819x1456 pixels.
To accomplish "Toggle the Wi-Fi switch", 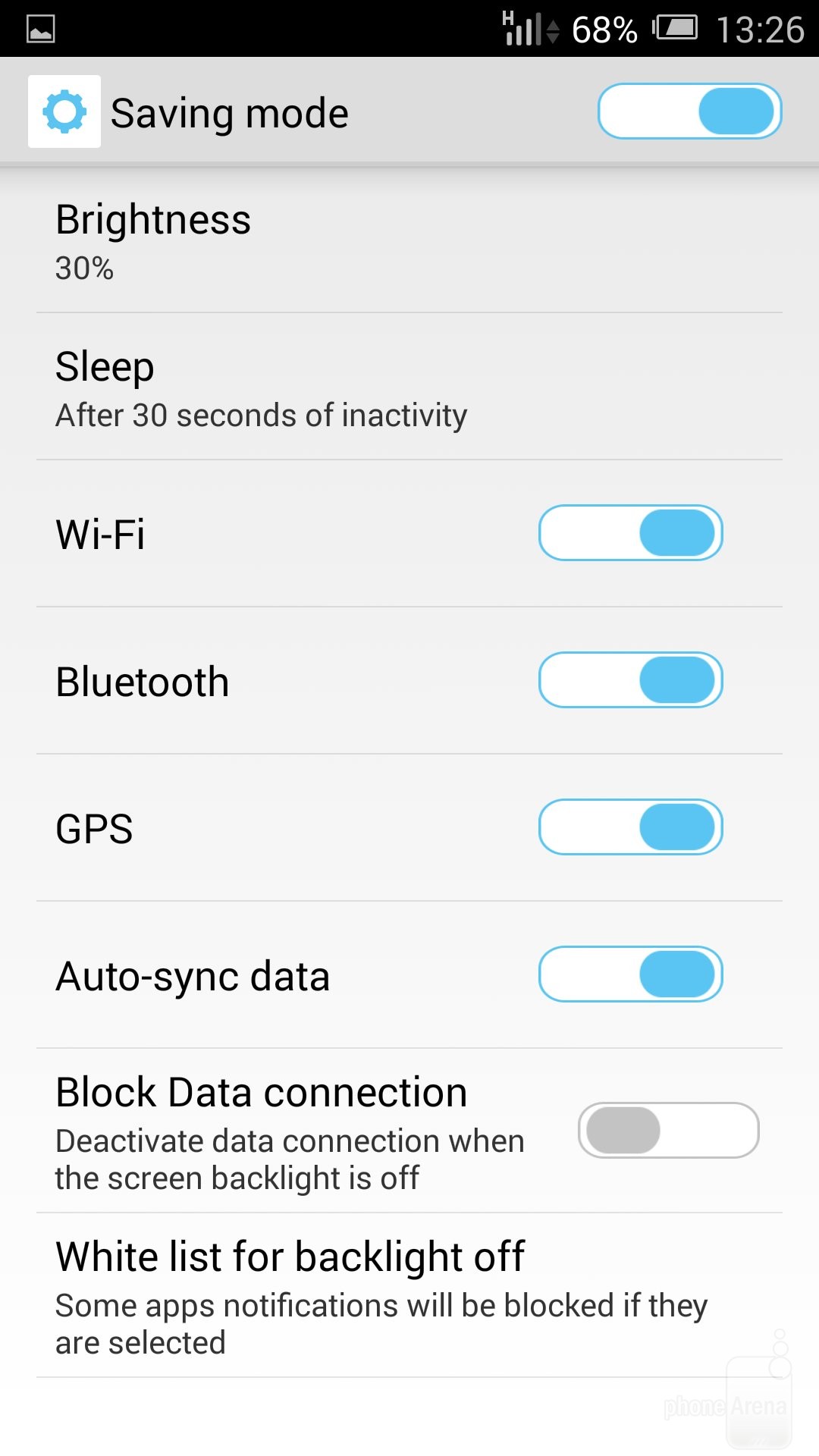I will tap(630, 533).
